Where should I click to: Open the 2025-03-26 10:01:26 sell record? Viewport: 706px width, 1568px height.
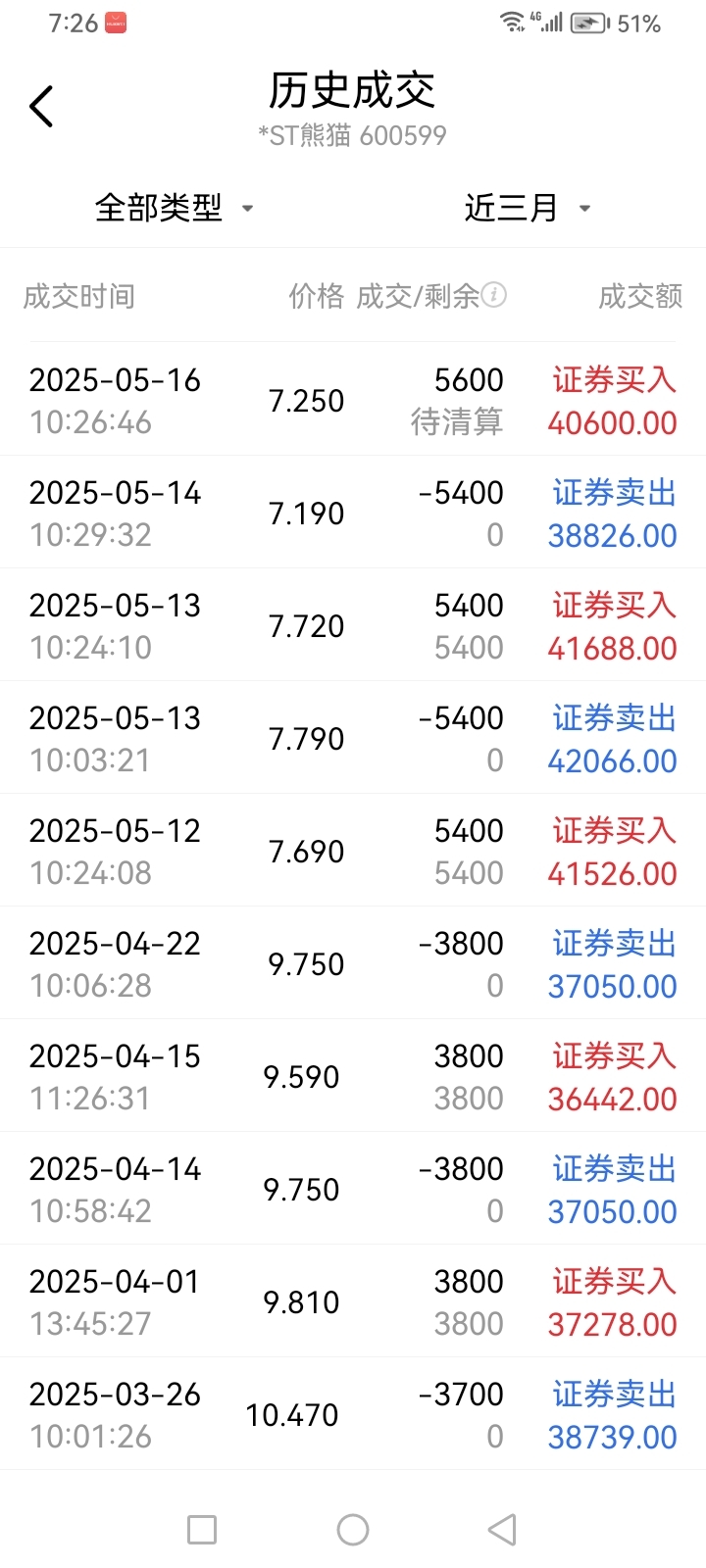[x=353, y=1414]
